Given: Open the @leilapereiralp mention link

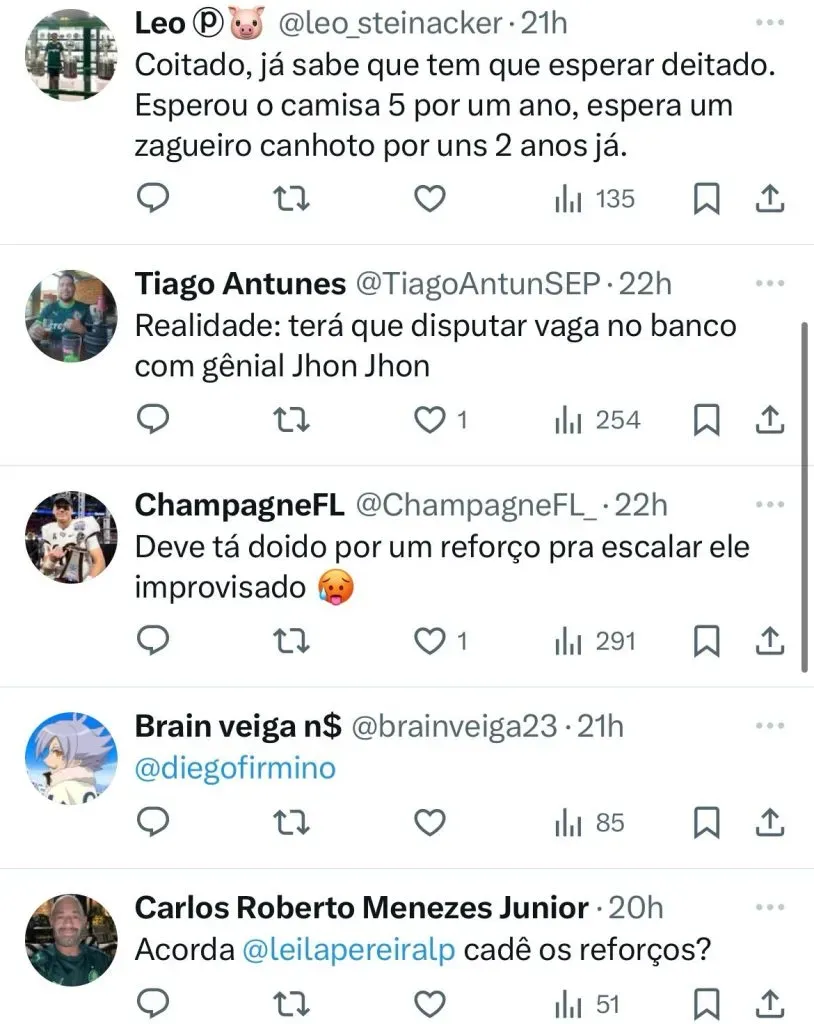Looking at the screenshot, I should [x=349, y=950].
